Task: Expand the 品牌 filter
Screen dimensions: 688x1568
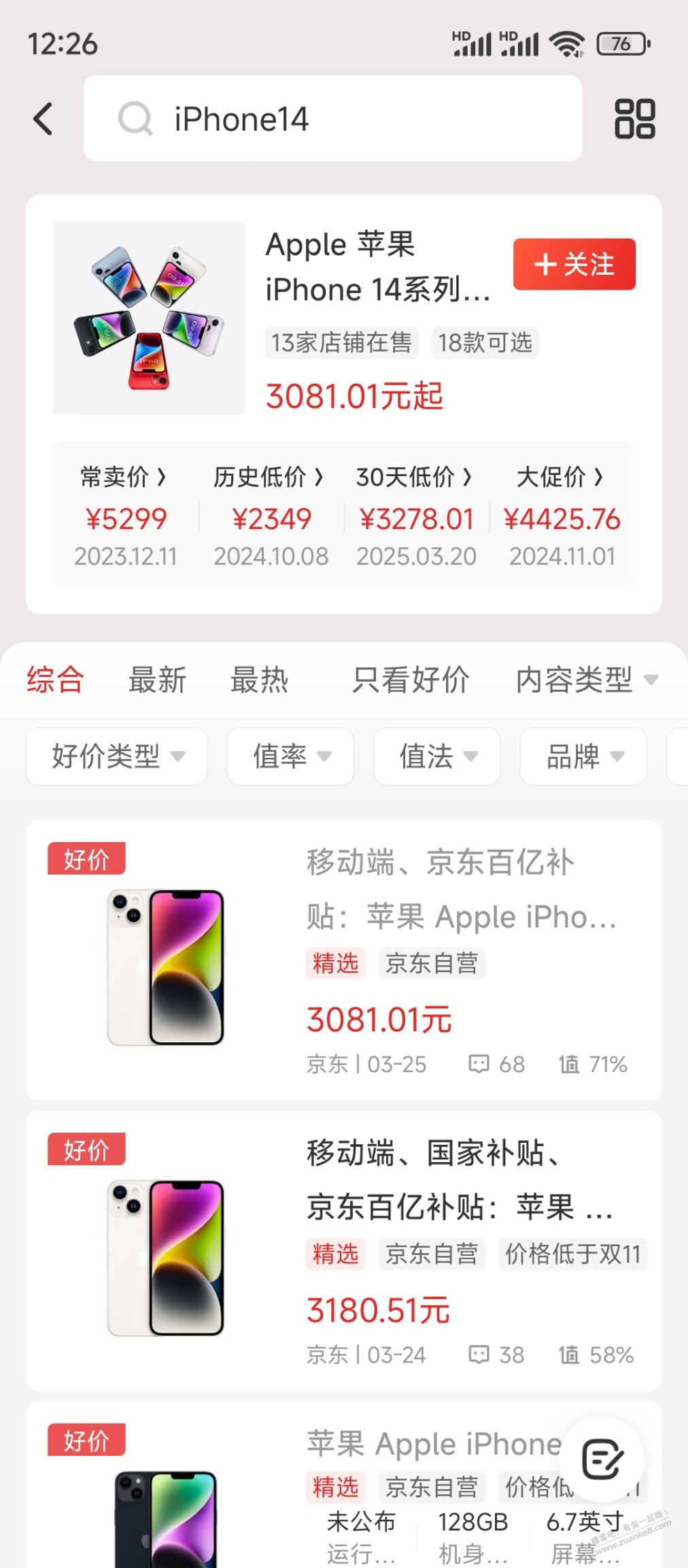Action: [583, 756]
